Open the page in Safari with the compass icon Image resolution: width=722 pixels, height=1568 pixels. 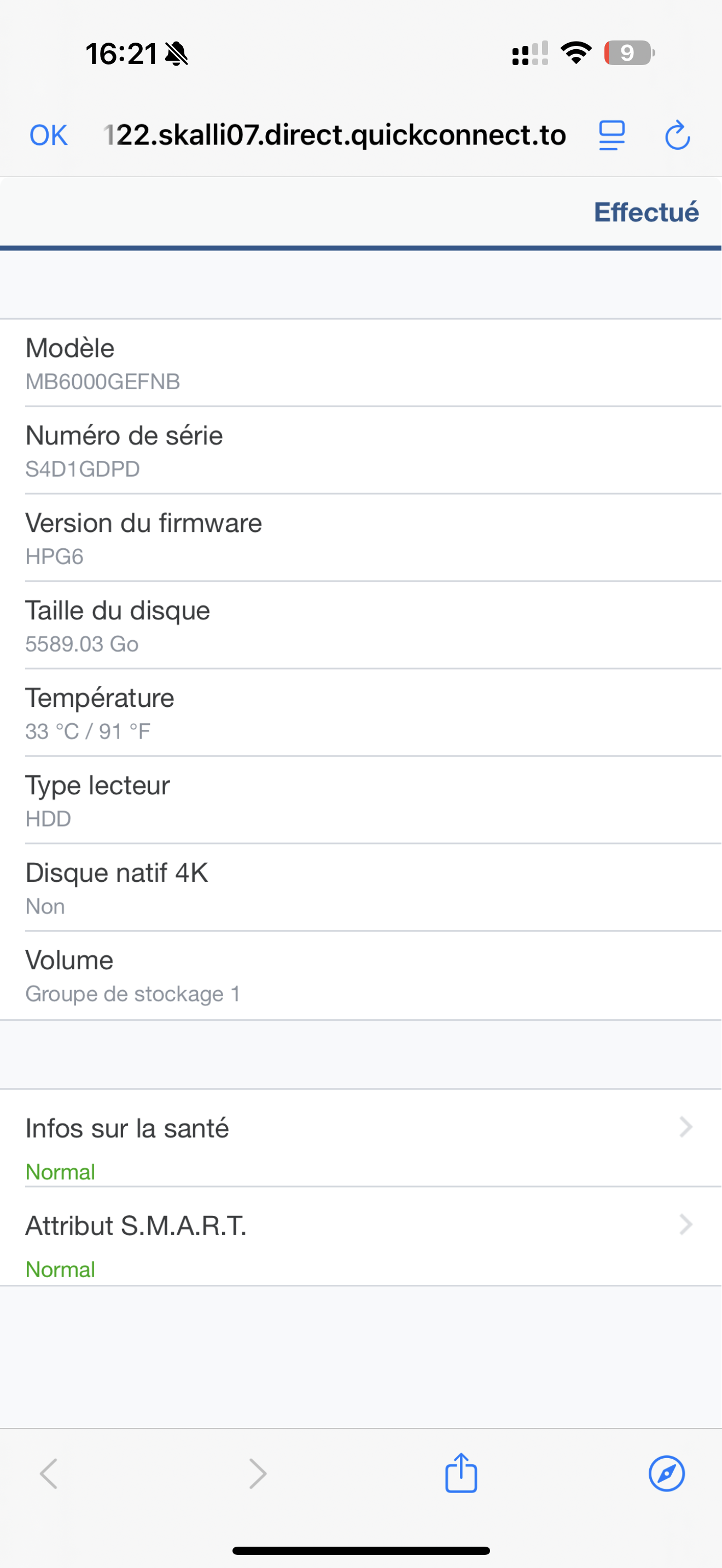click(667, 1473)
